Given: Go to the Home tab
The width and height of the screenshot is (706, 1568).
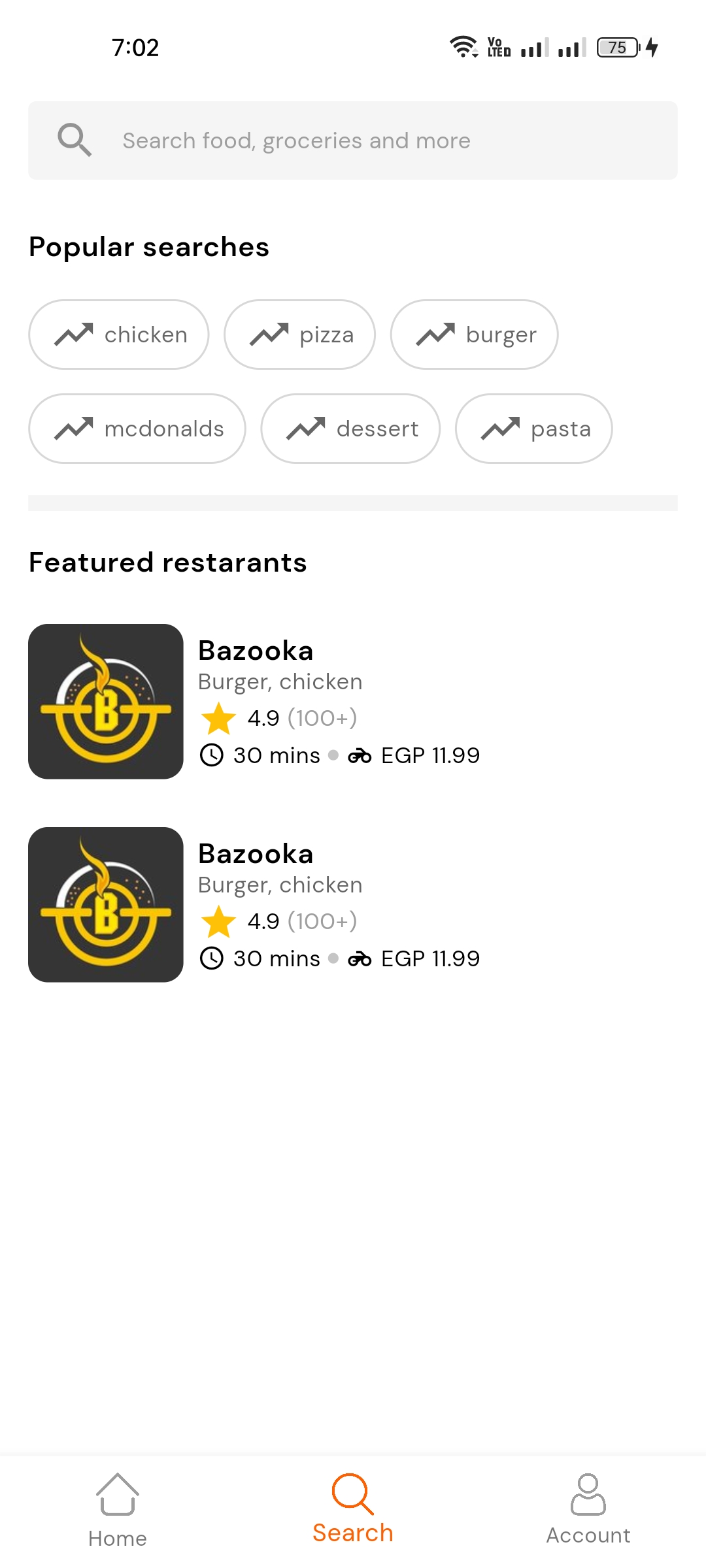Looking at the screenshot, I should pyautogui.click(x=118, y=1511).
